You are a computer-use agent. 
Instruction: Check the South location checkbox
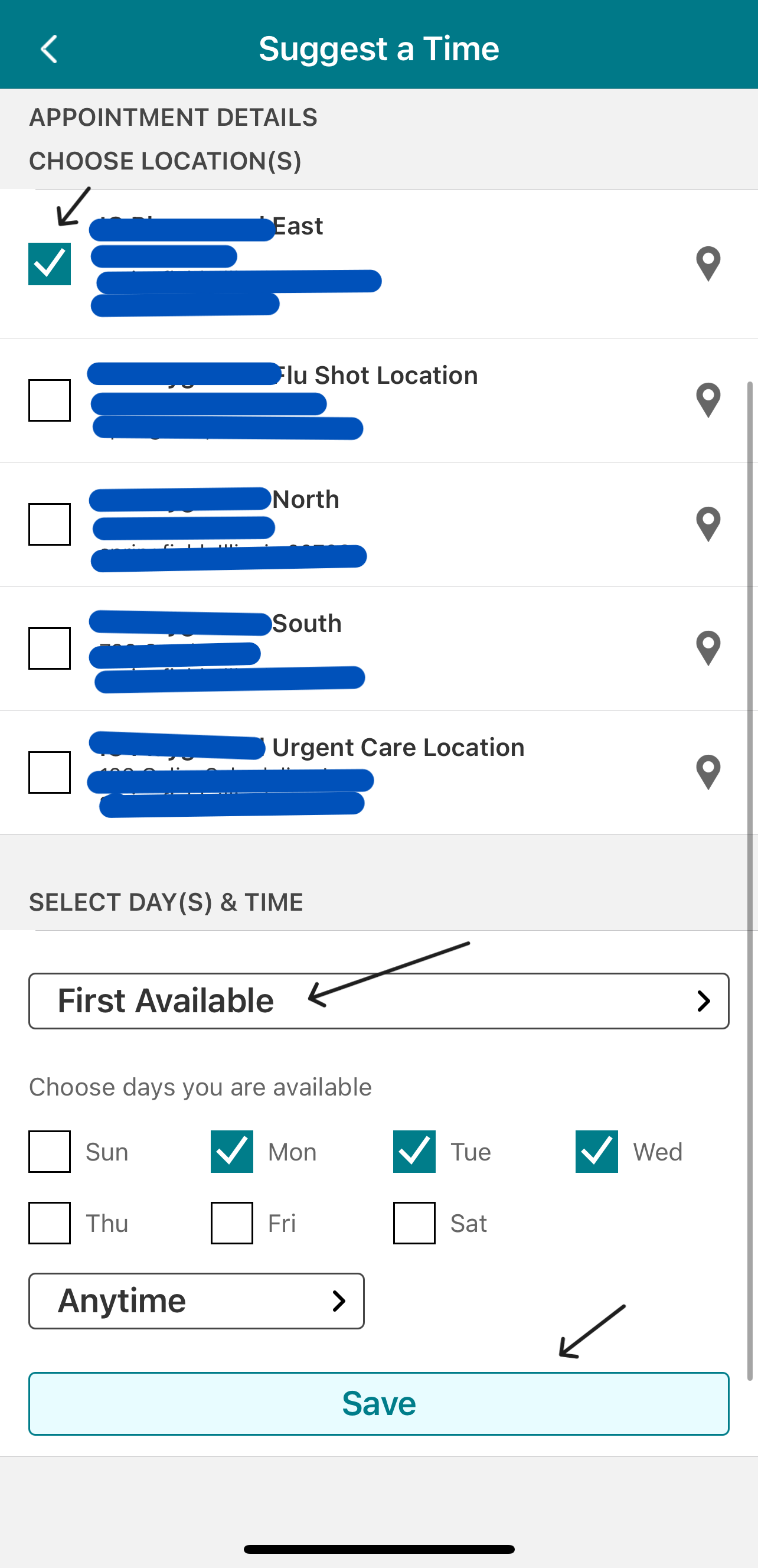(x=49, y=648)
